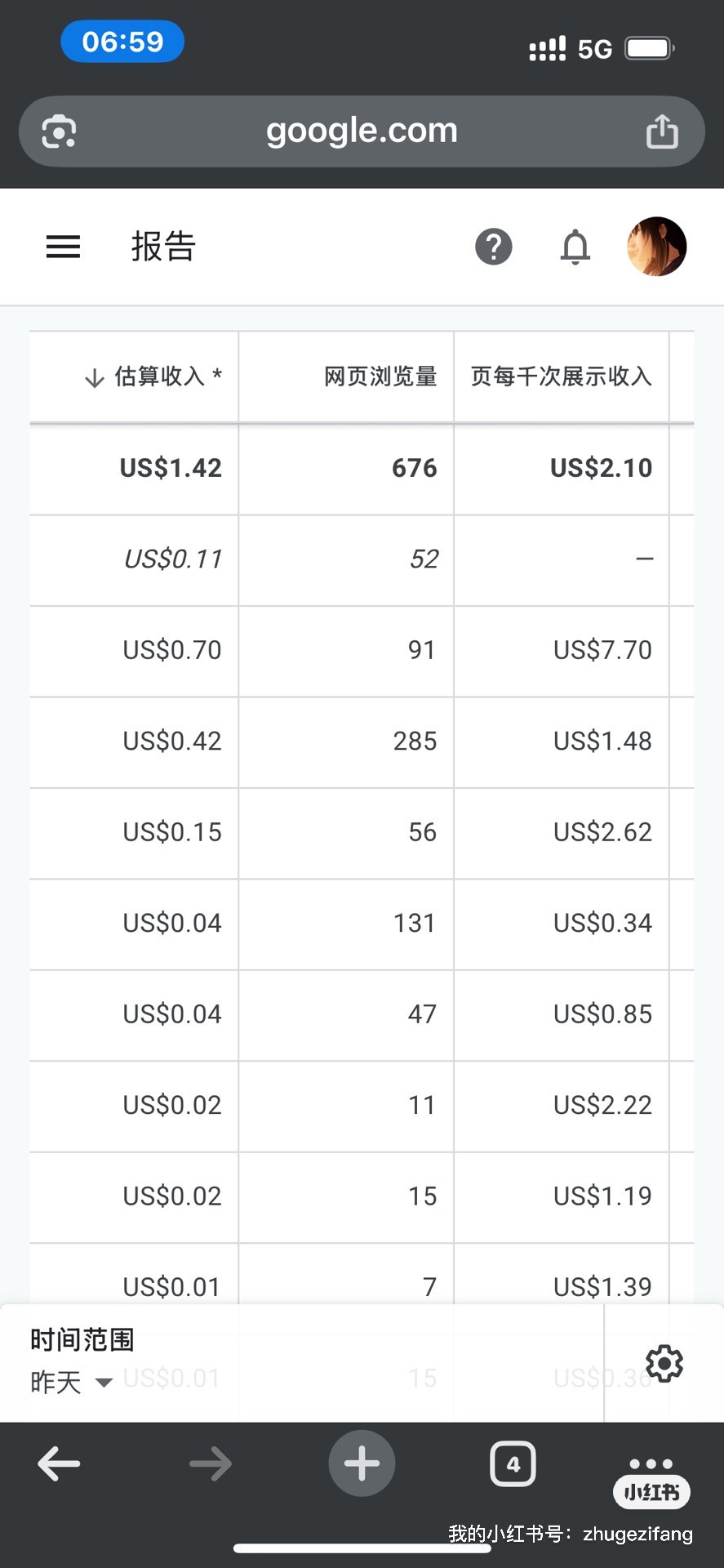Go back with the browser back arrow
The height and width of the screenshot is (1568, 724).
coord(59,1463)
